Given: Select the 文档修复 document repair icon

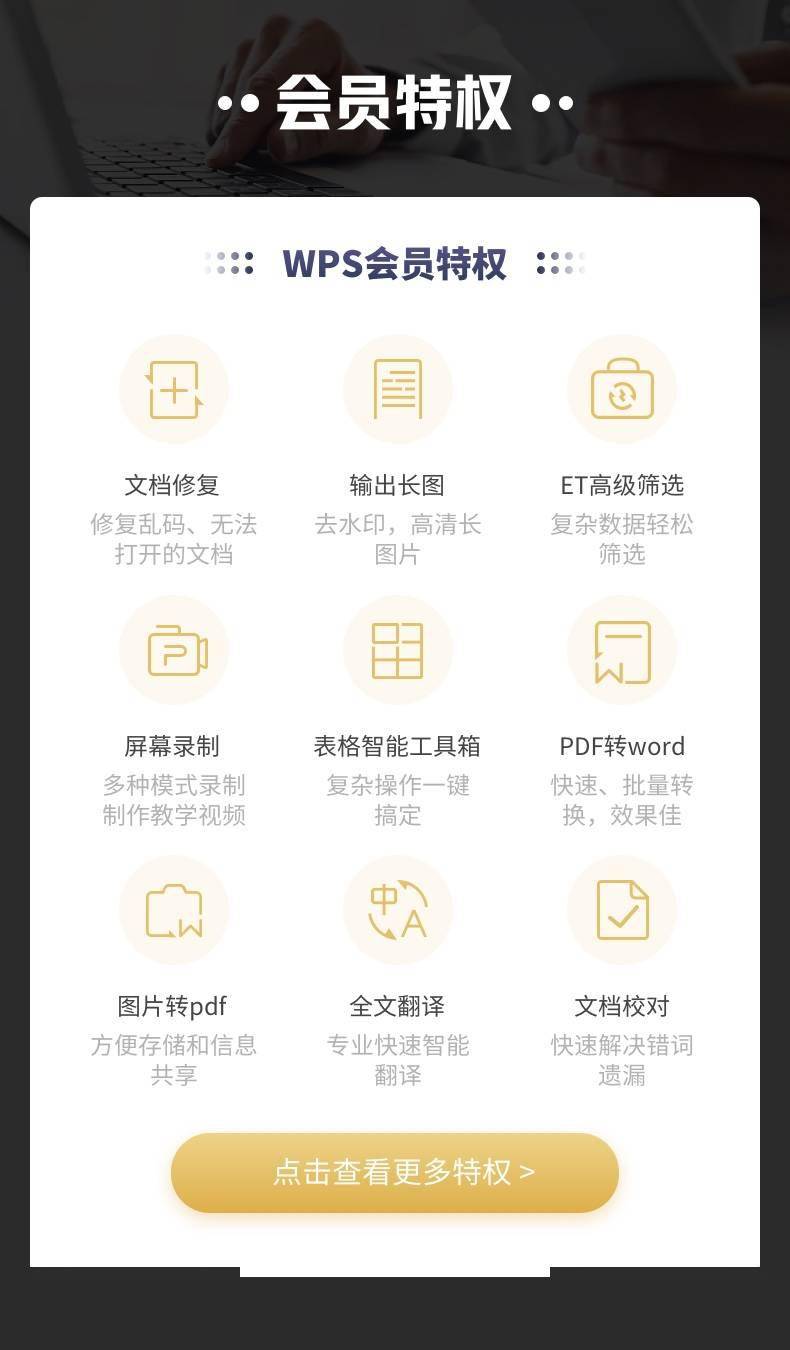Looking at the screenshot, I should pyautogui.click(x=173, y=388).
